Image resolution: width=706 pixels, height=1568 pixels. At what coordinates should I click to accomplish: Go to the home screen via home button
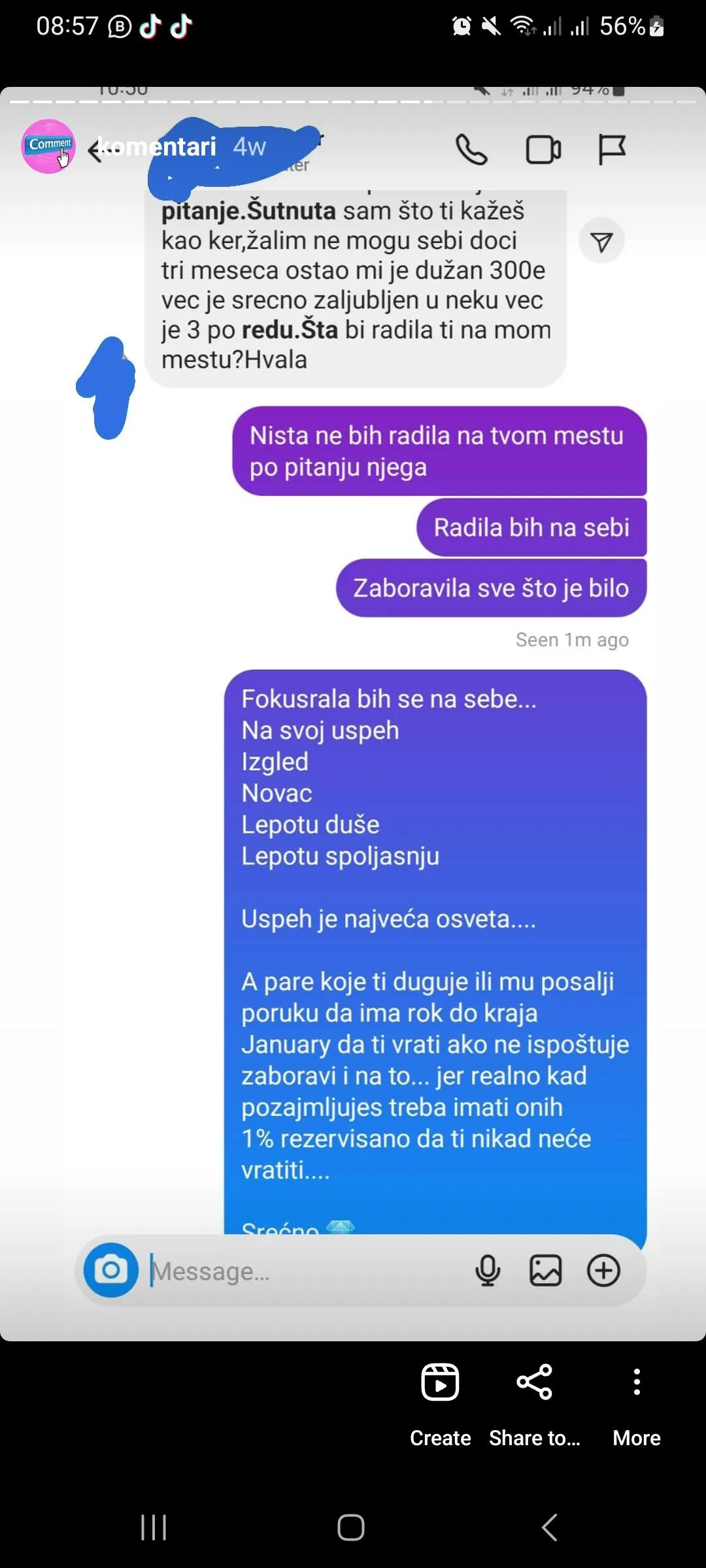coord(351,1527)
